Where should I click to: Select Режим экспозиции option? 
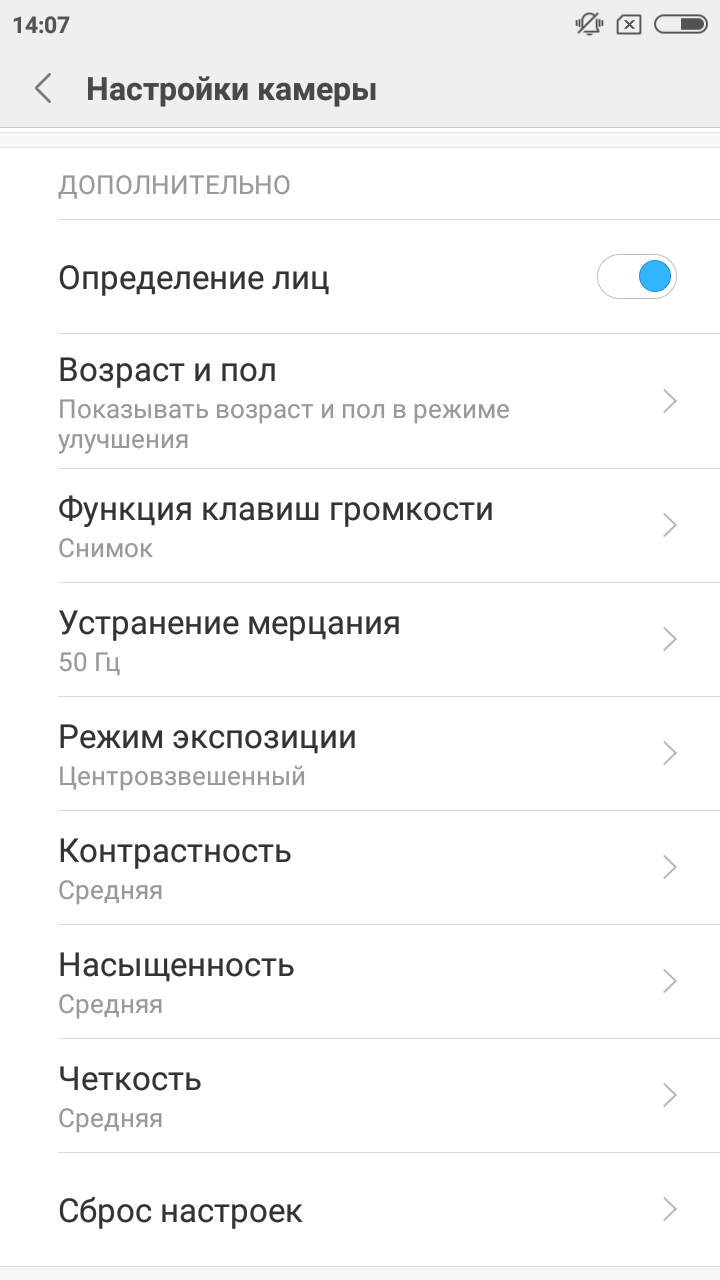(x=360, y=754)
